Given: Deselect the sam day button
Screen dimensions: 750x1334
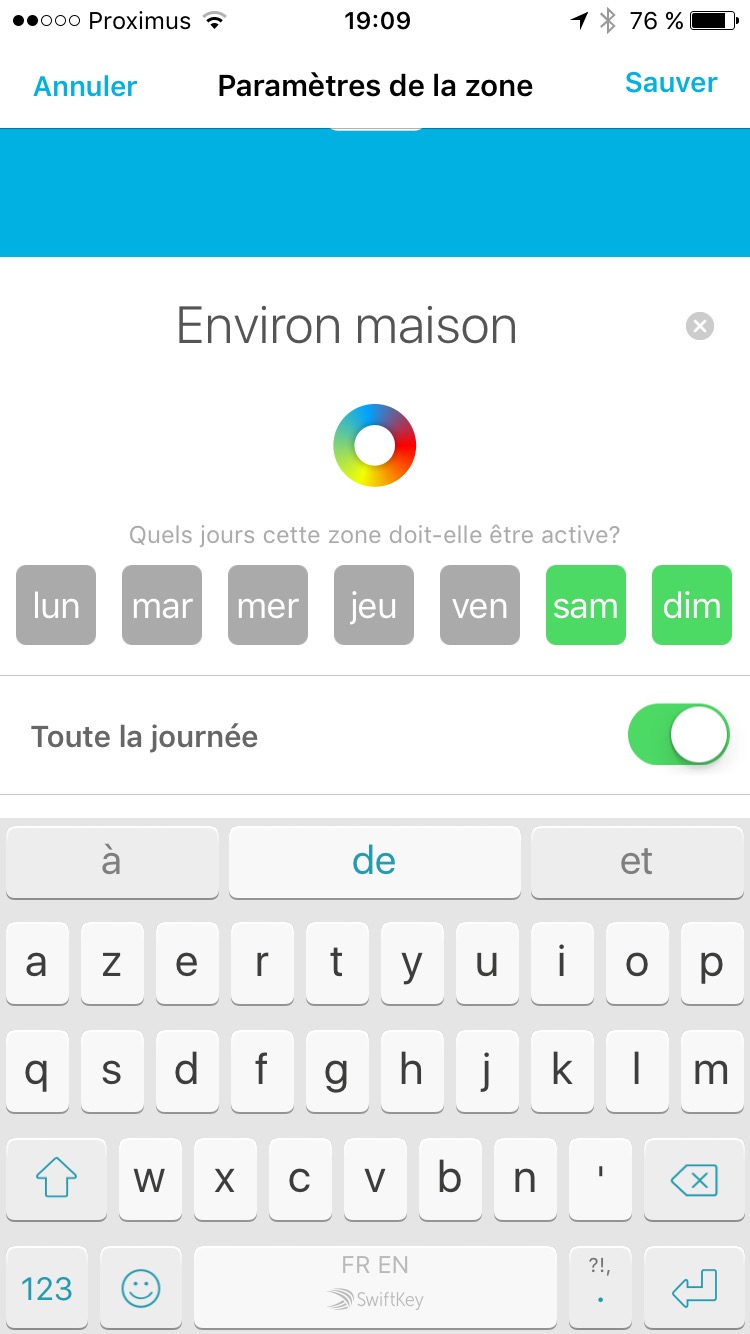Looking at the screenshot, I should (x=586, y=605).
